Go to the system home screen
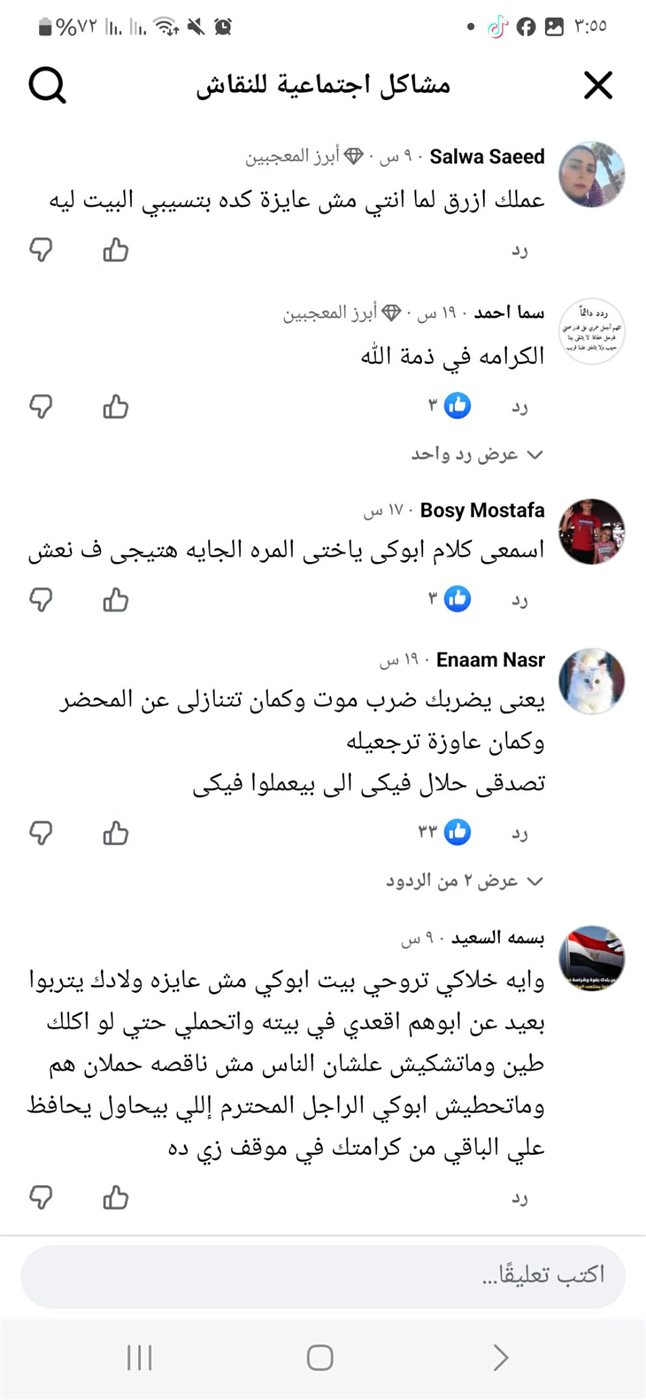Image resolution: width=646 pixels, height=1400 pixels. pyautogui.click(x=320, y=1357)
